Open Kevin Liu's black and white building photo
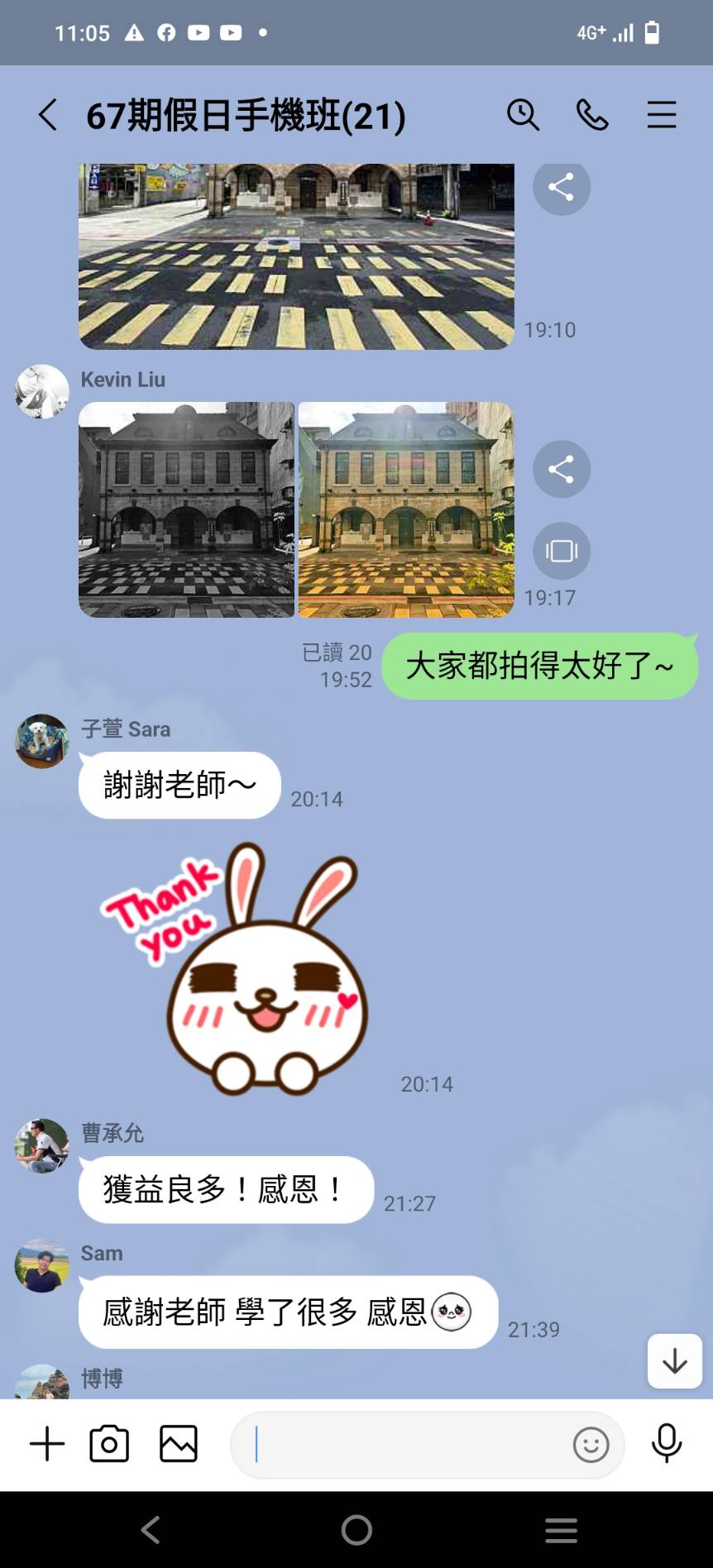This screenshot has height=1568, width=713. click(187, 509)
